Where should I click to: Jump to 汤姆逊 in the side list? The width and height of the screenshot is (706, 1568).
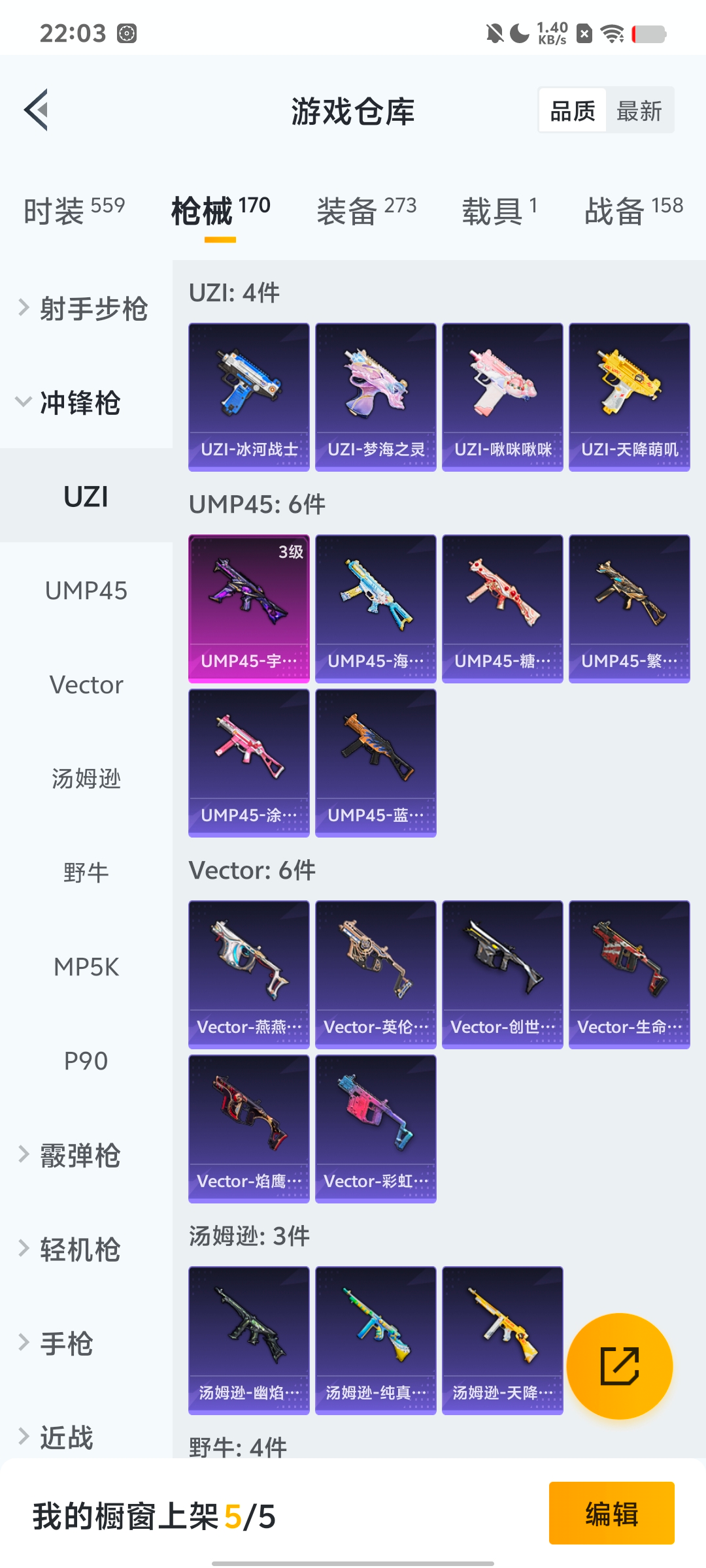click(x=86, y=779)
